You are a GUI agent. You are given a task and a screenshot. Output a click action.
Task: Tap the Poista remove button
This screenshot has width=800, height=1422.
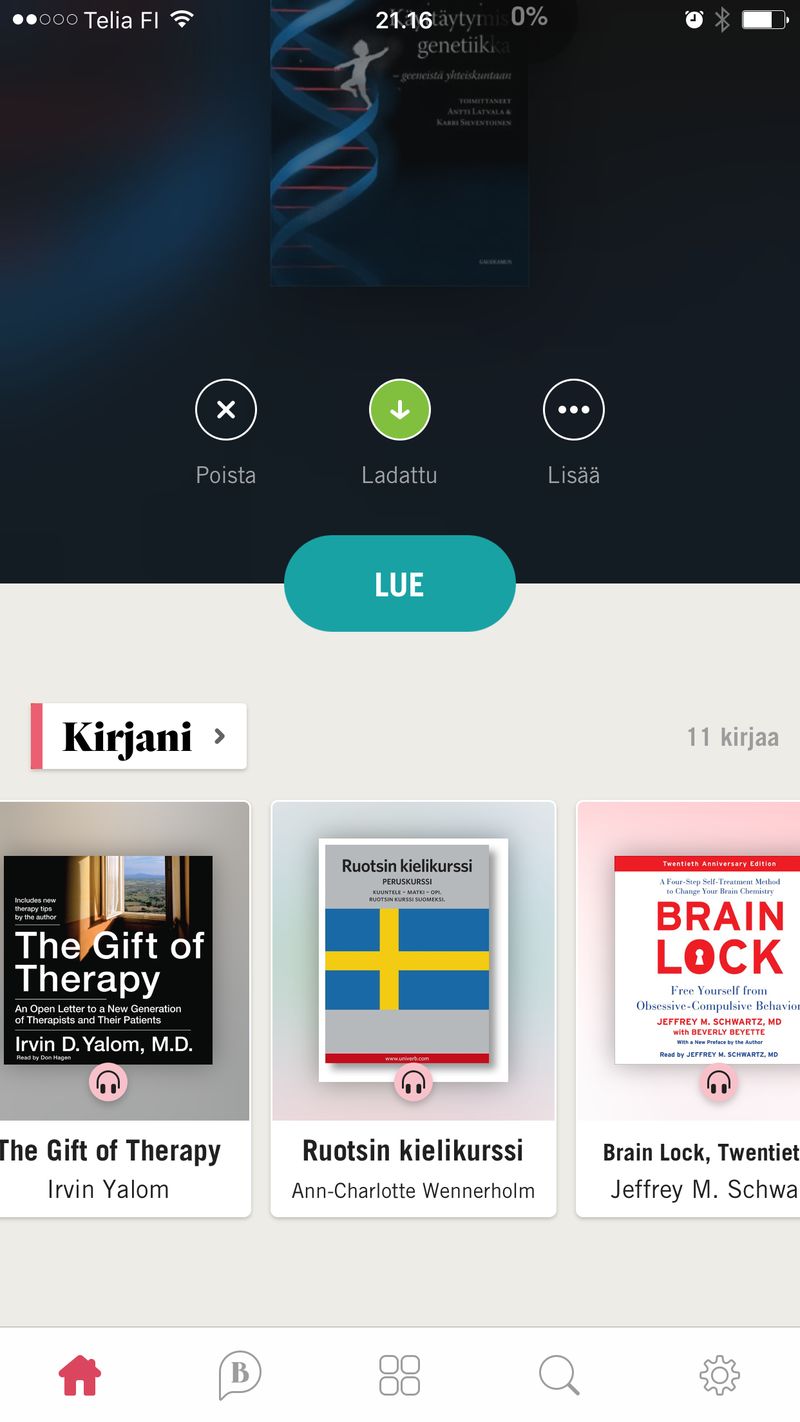pyautogui.click(x=226, y=410)
